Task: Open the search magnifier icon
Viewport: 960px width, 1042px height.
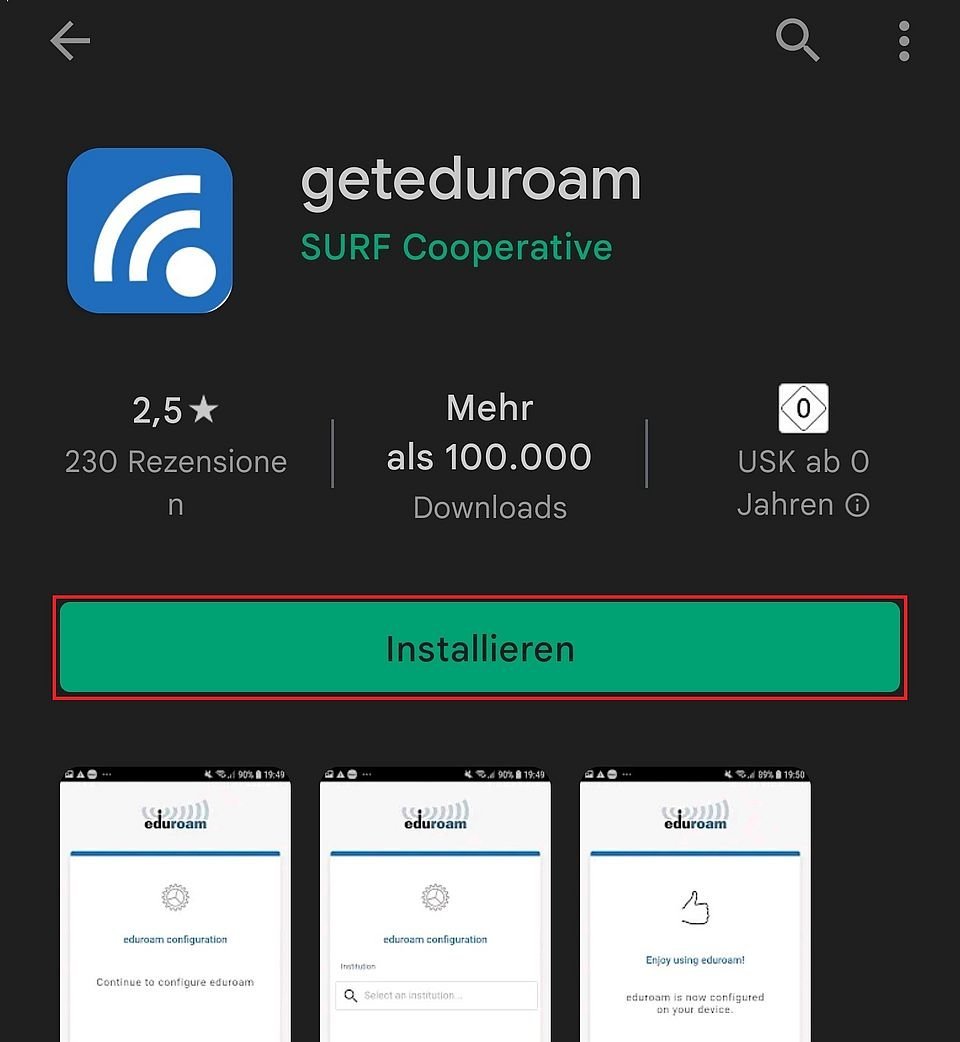Action: tap(797, 41)
